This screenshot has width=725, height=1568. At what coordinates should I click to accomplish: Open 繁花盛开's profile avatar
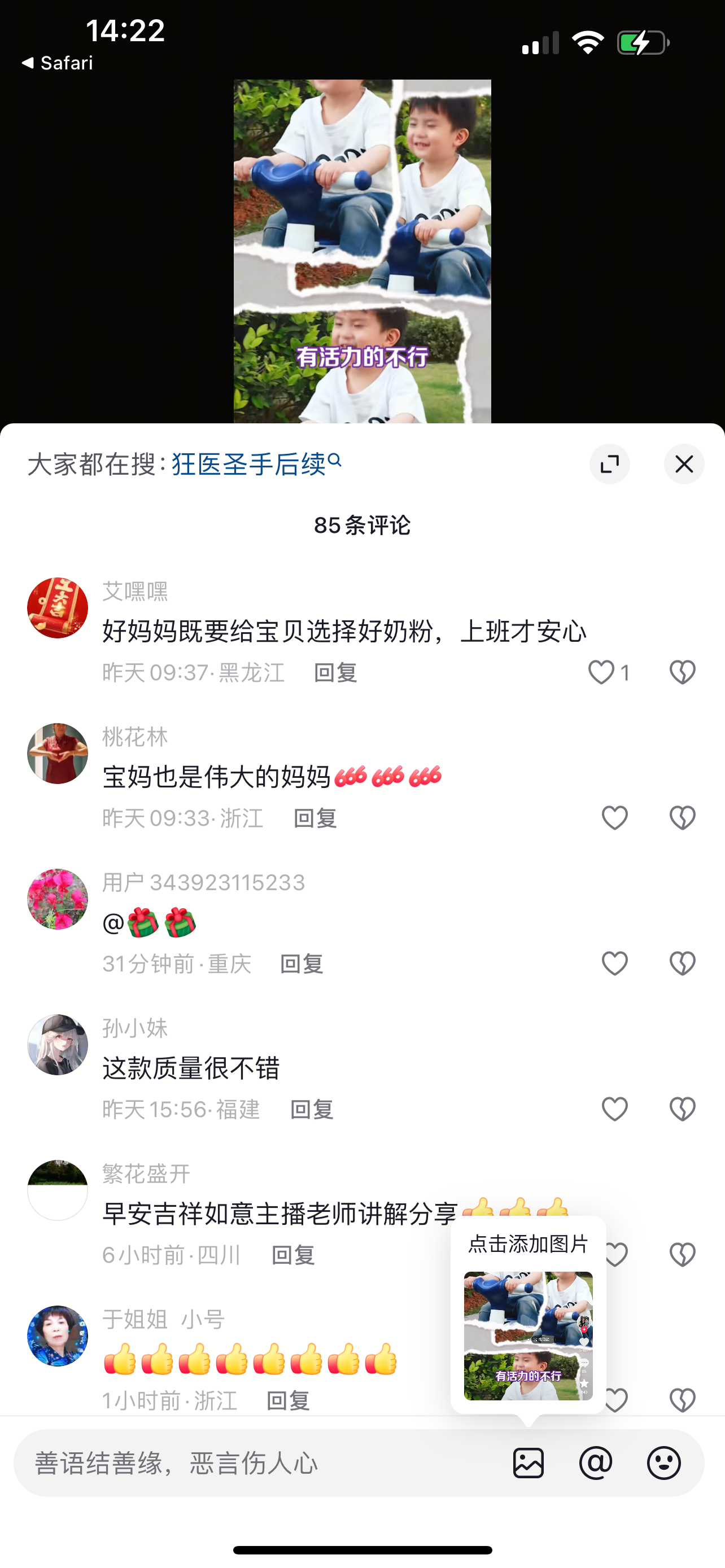[58, 1190]
